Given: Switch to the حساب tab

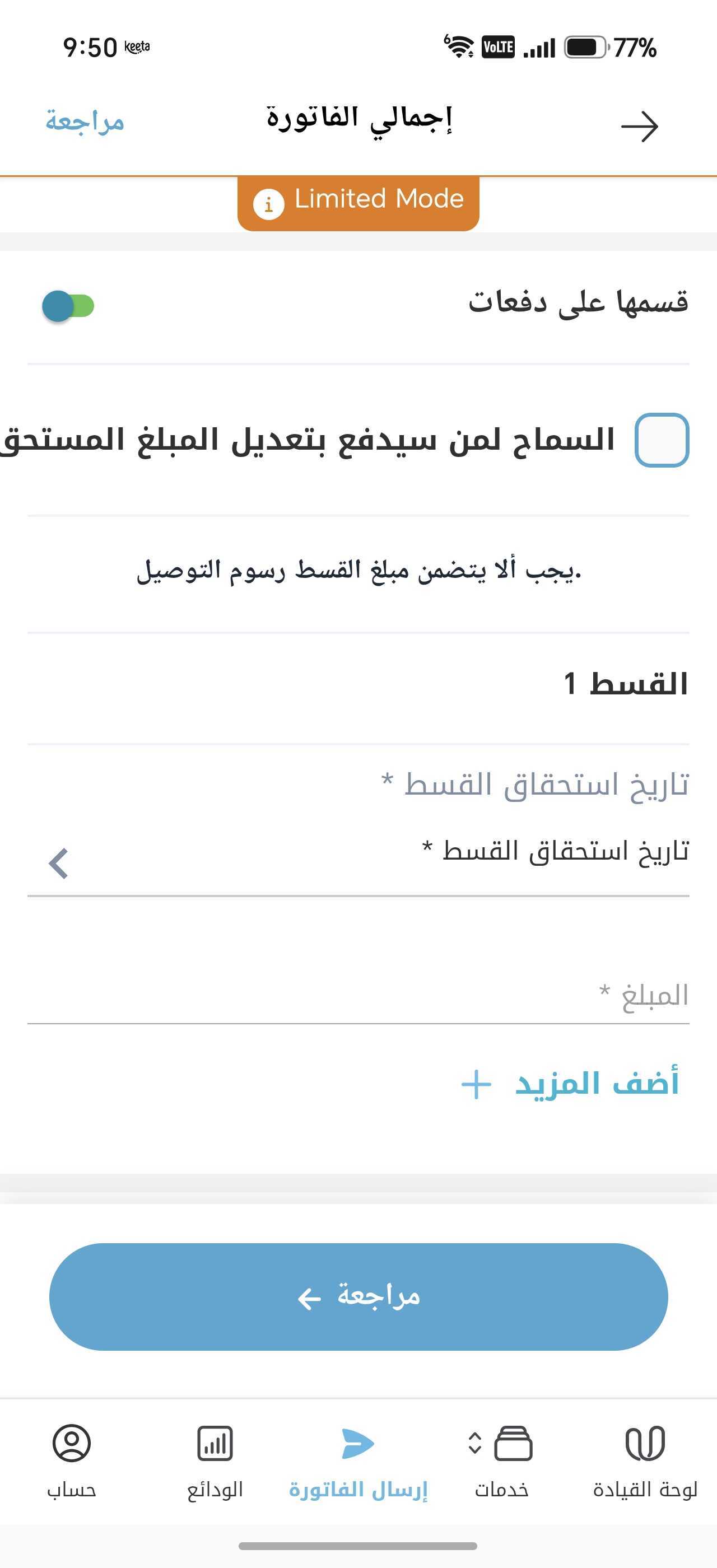Looking at the screenshot, I should [72, 1462].
